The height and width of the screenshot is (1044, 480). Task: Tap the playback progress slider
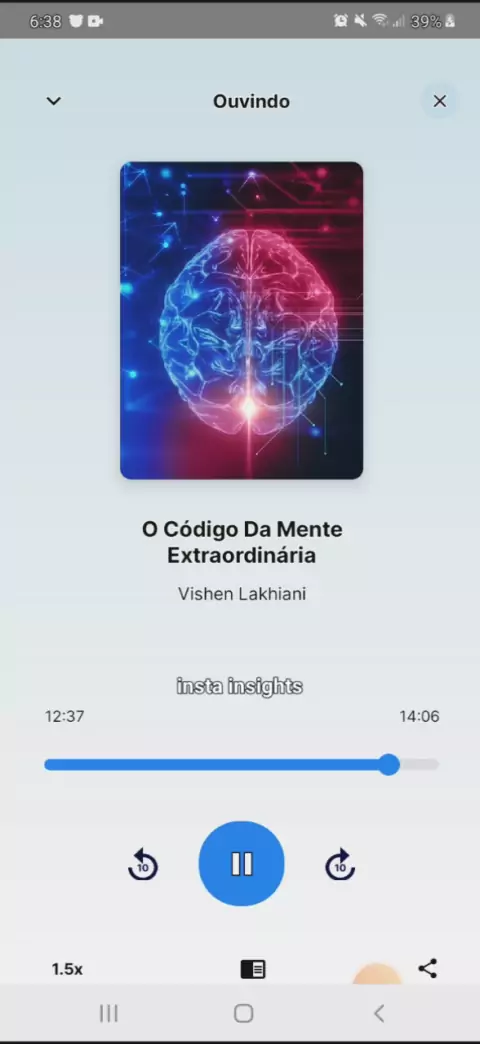[x=241, y=764]
